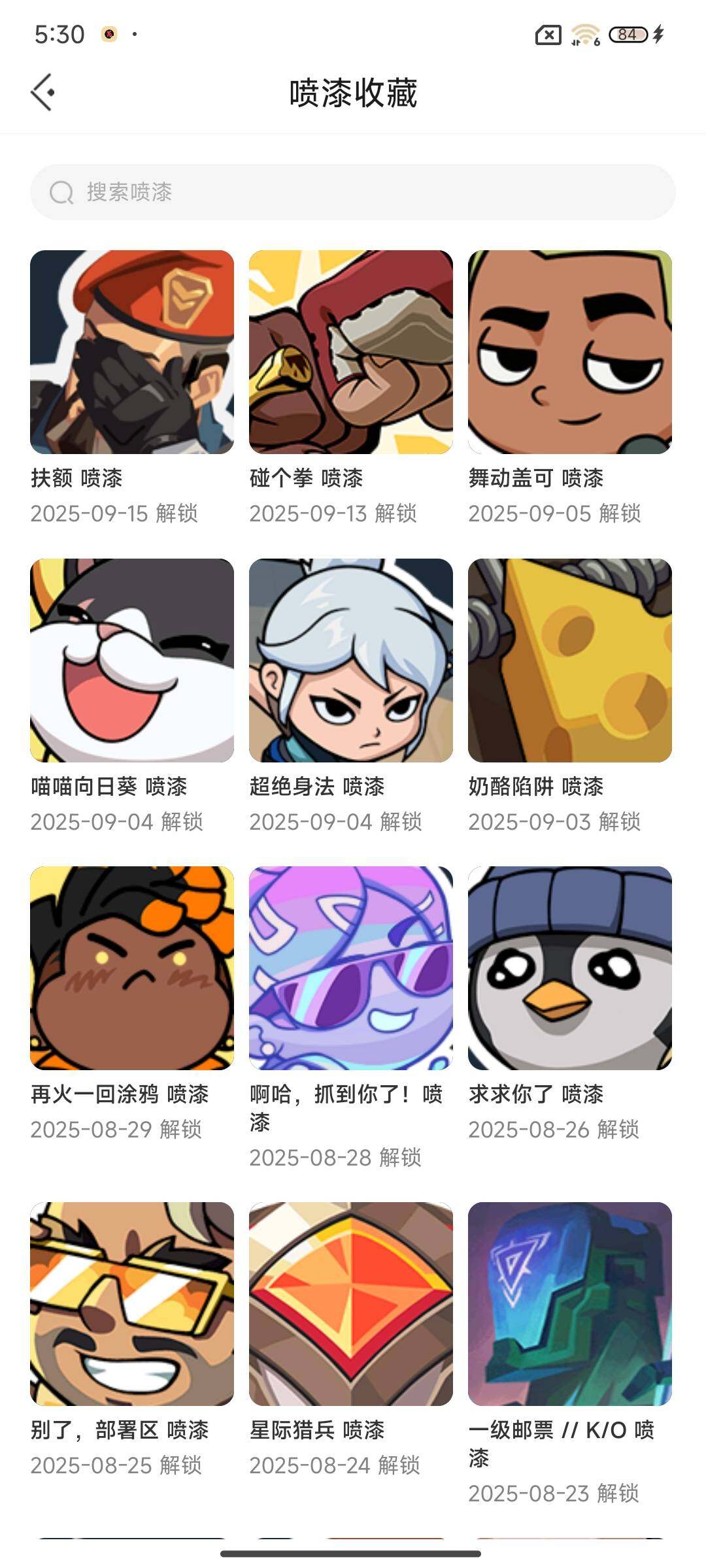This screenshot has width=706, height=1568.
Task: Tap the 搜索喷漆 search field
Action: (353, 192)
